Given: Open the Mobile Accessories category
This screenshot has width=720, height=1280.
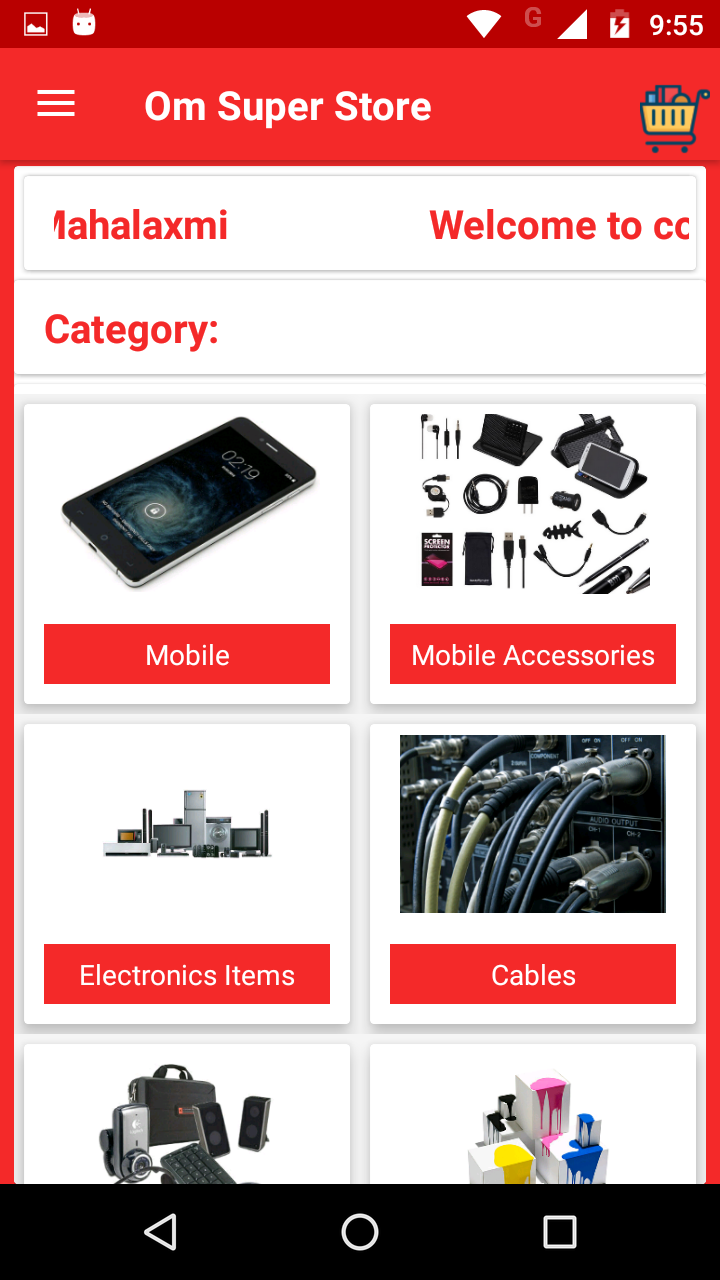Looking at the screenshot, I should click(533, 654).
